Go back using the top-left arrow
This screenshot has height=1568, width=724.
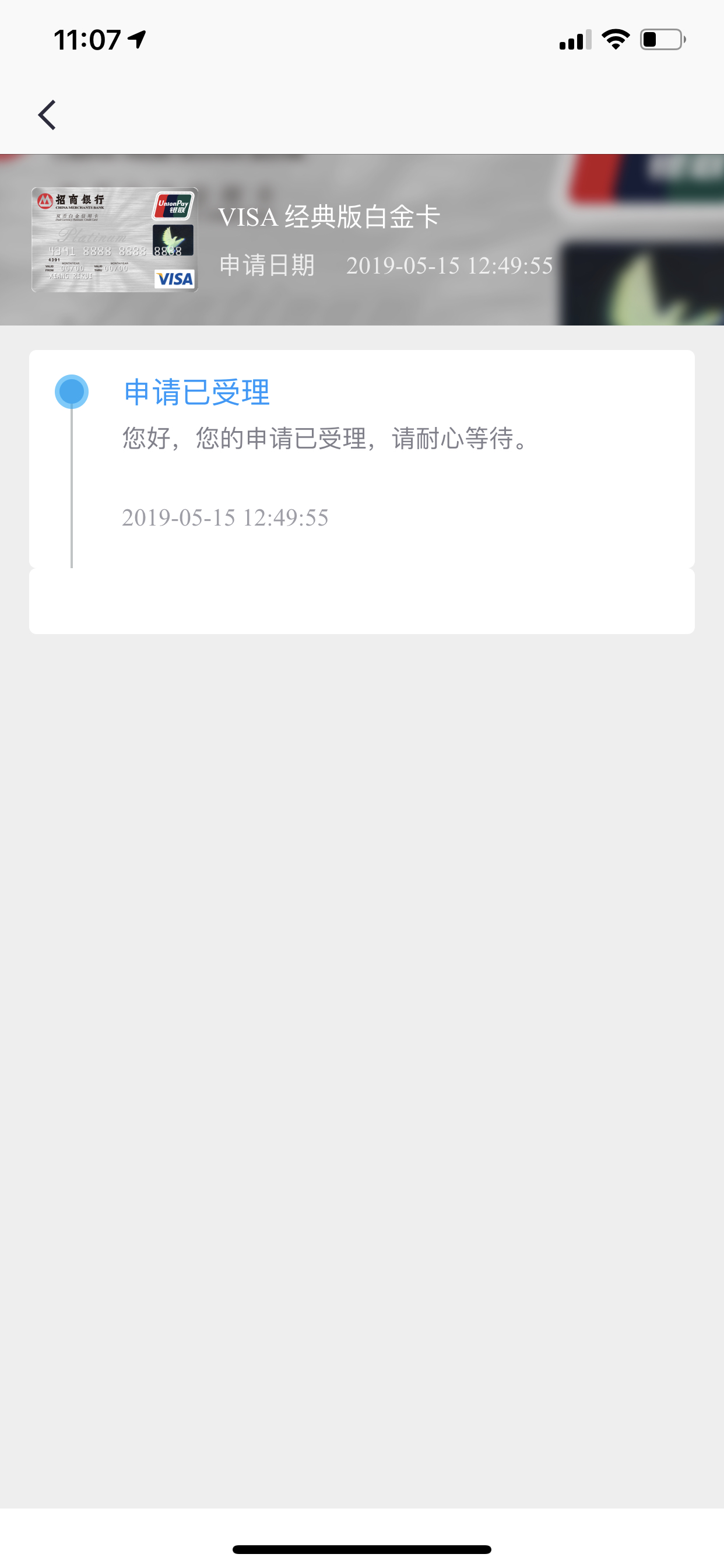click(x=47, y=115)
